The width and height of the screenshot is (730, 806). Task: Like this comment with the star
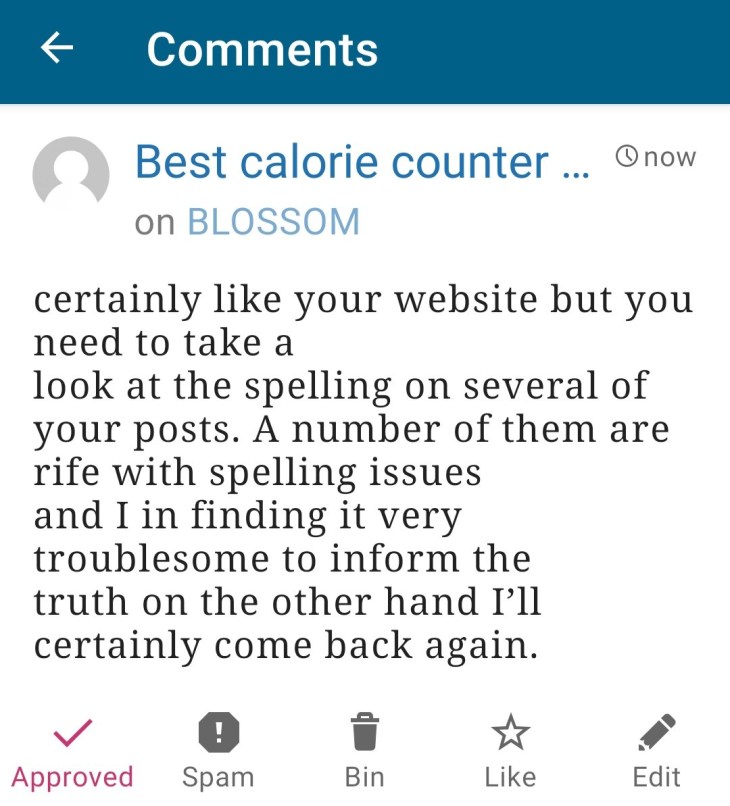click(510, 753)
